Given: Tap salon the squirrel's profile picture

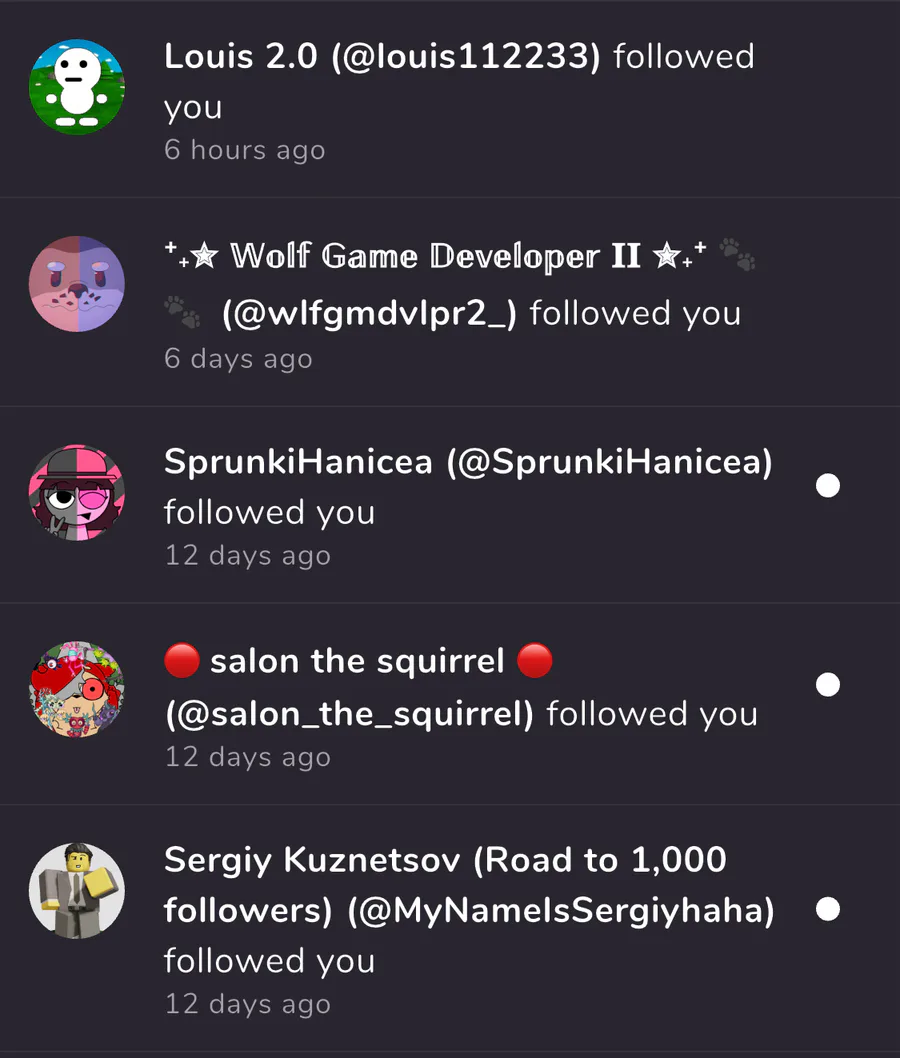Looking at the screenshot, I should click(x=77, y=690).
